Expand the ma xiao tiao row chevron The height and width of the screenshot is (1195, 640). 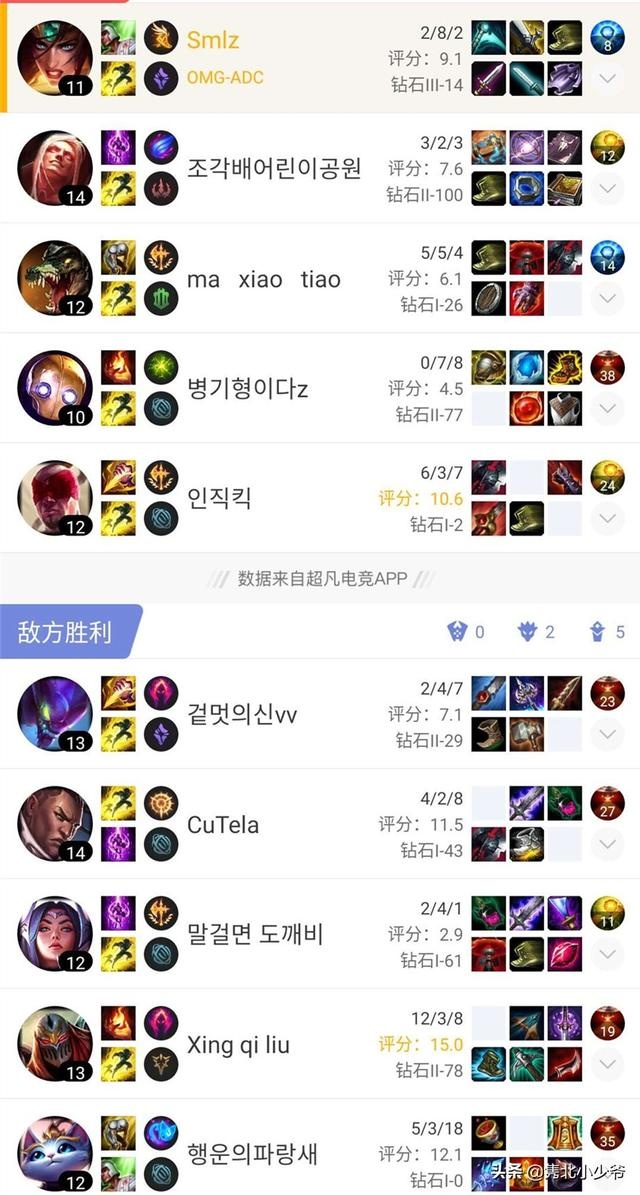(607, 298)
